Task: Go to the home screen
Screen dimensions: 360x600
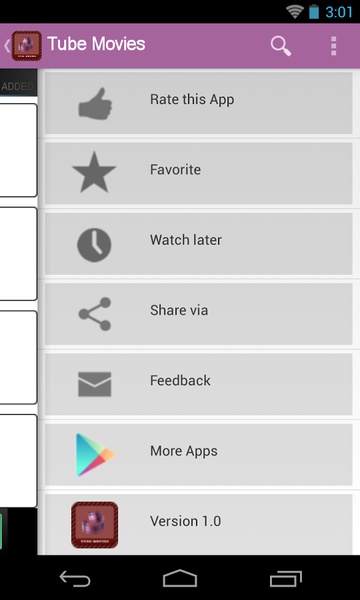Action: pyautogui.click(x=180, y=578)
